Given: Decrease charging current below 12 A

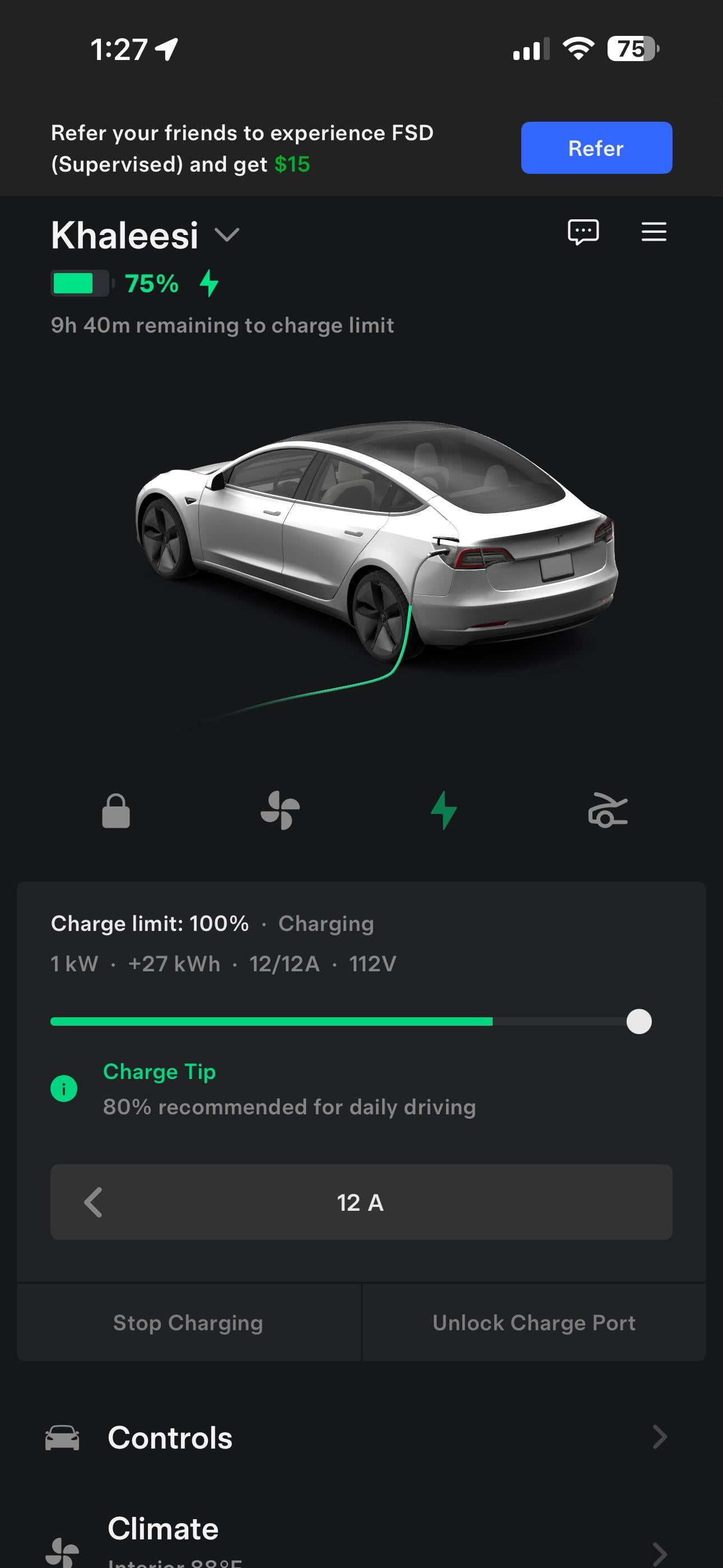Looking at the screenshot, I should tap(93, 1202).
